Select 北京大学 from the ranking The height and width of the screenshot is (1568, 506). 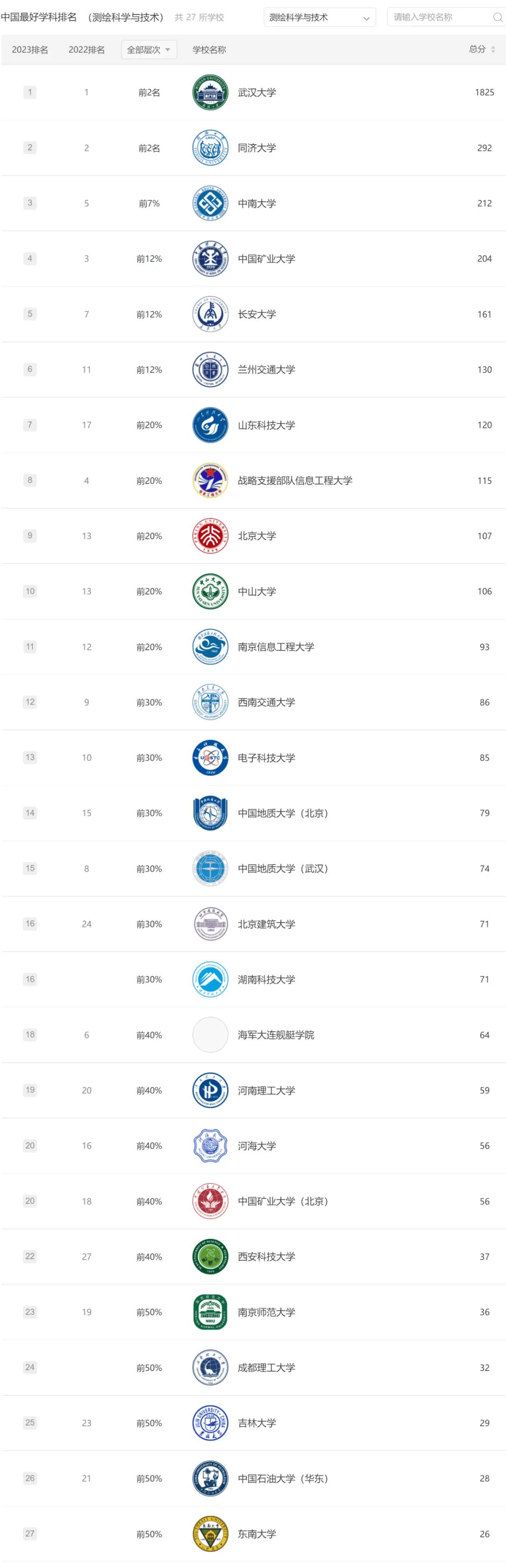(x=257, y=535)
